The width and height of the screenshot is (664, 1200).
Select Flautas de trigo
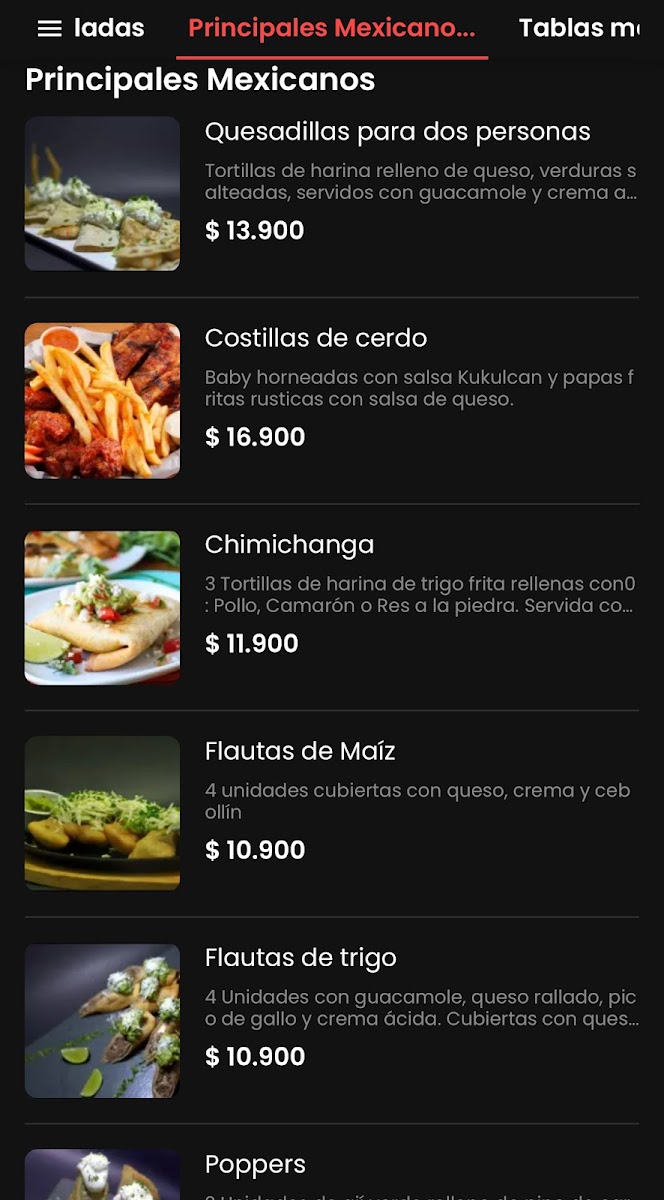pos(300,958)
